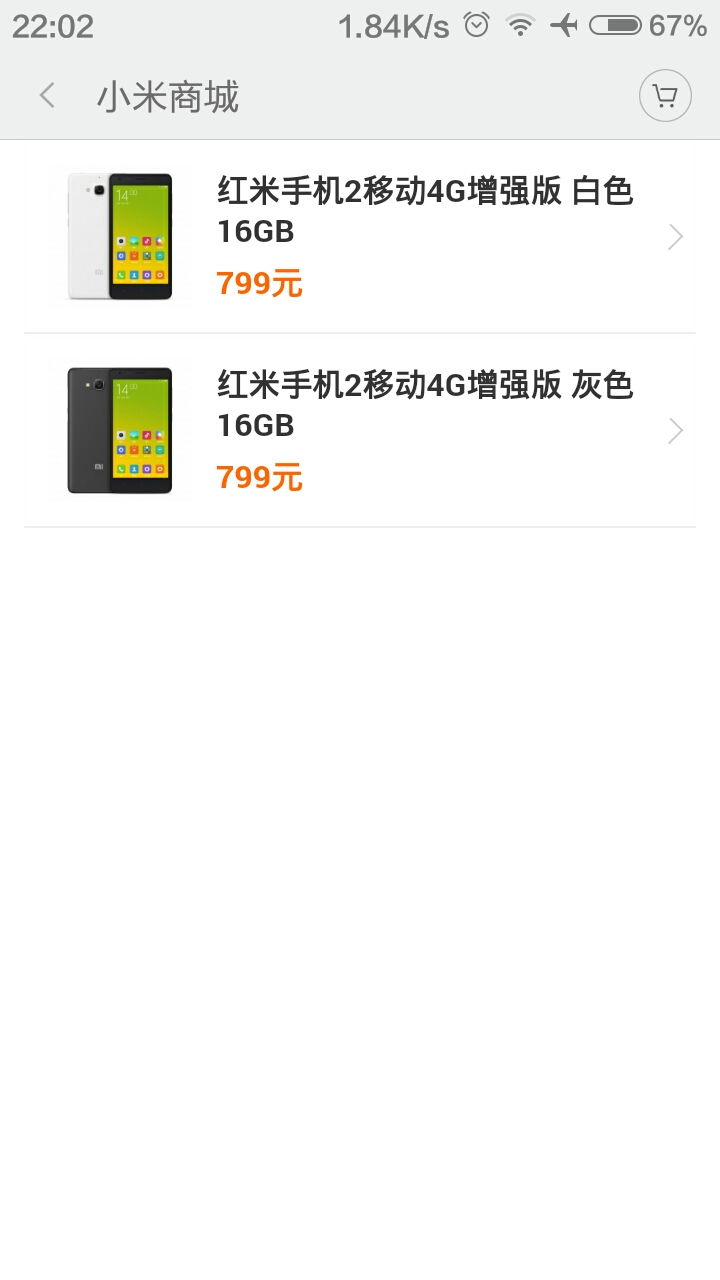Open the white 红米手机2 16GB listing

click(x=360, y=237)
